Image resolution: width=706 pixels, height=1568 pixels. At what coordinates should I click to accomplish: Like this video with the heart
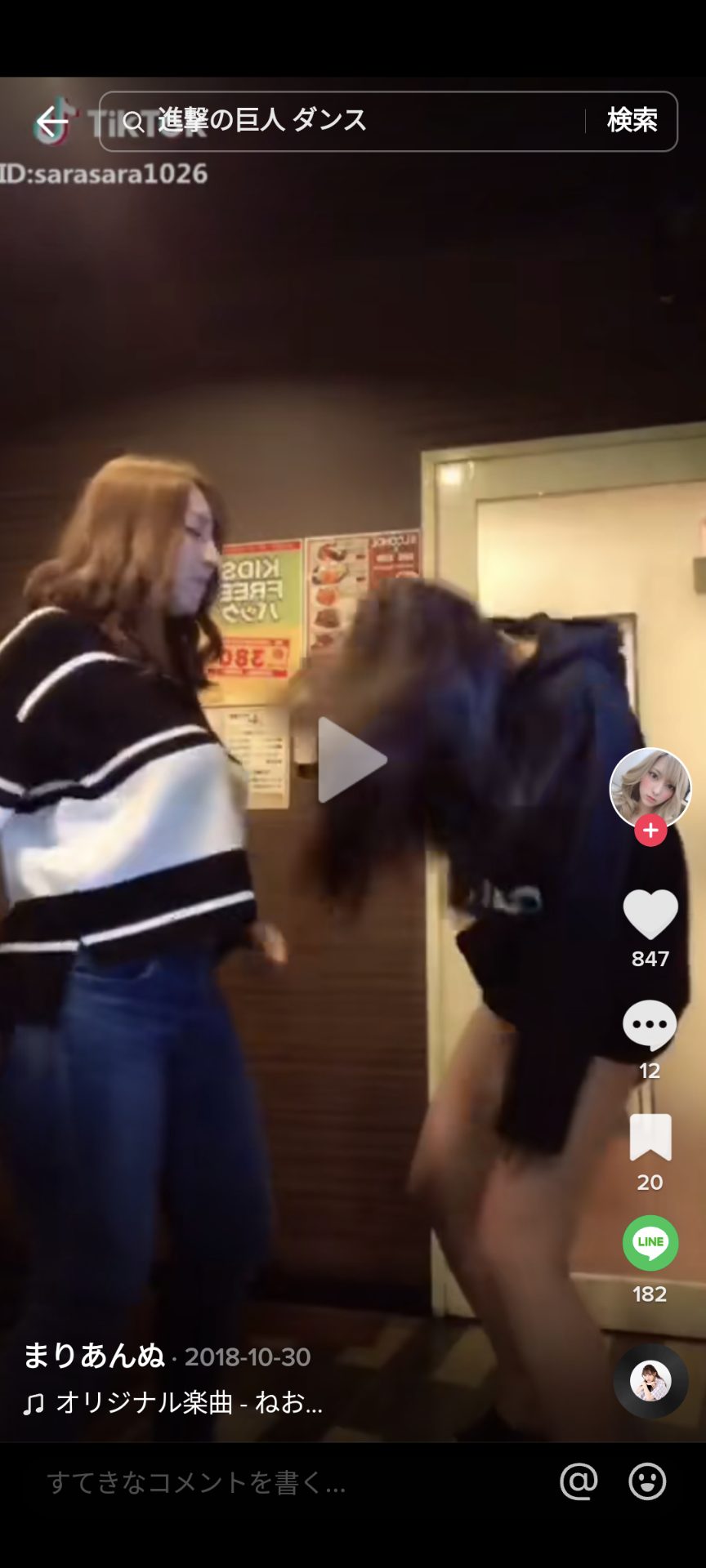point(650,914)
